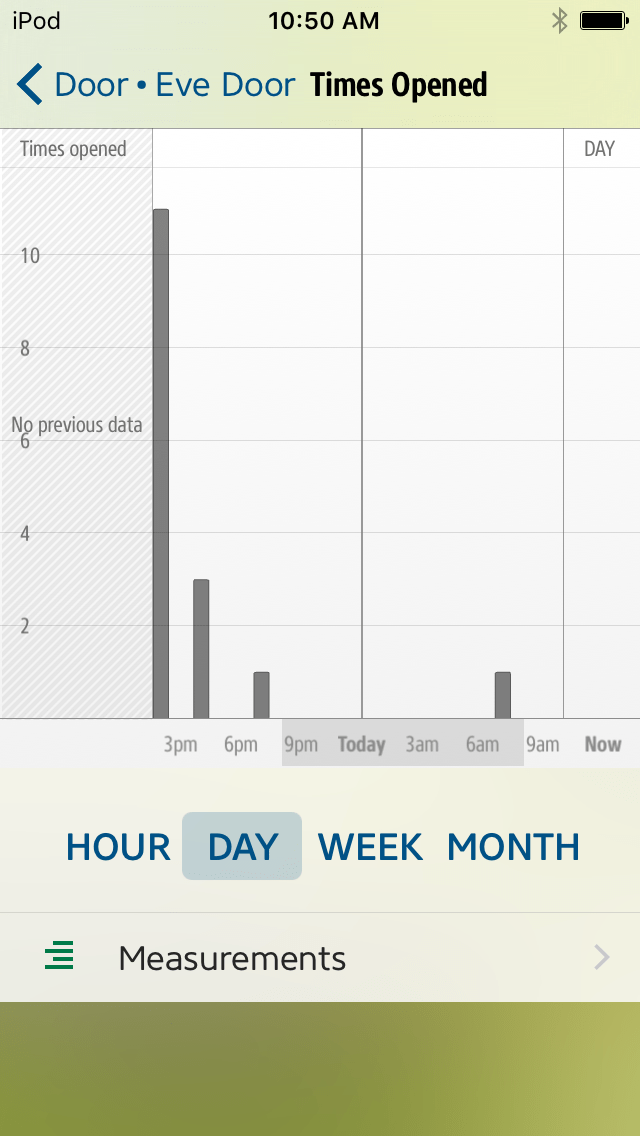
Task: Go back to Door • Eve Door
Action: coord(155,85)
